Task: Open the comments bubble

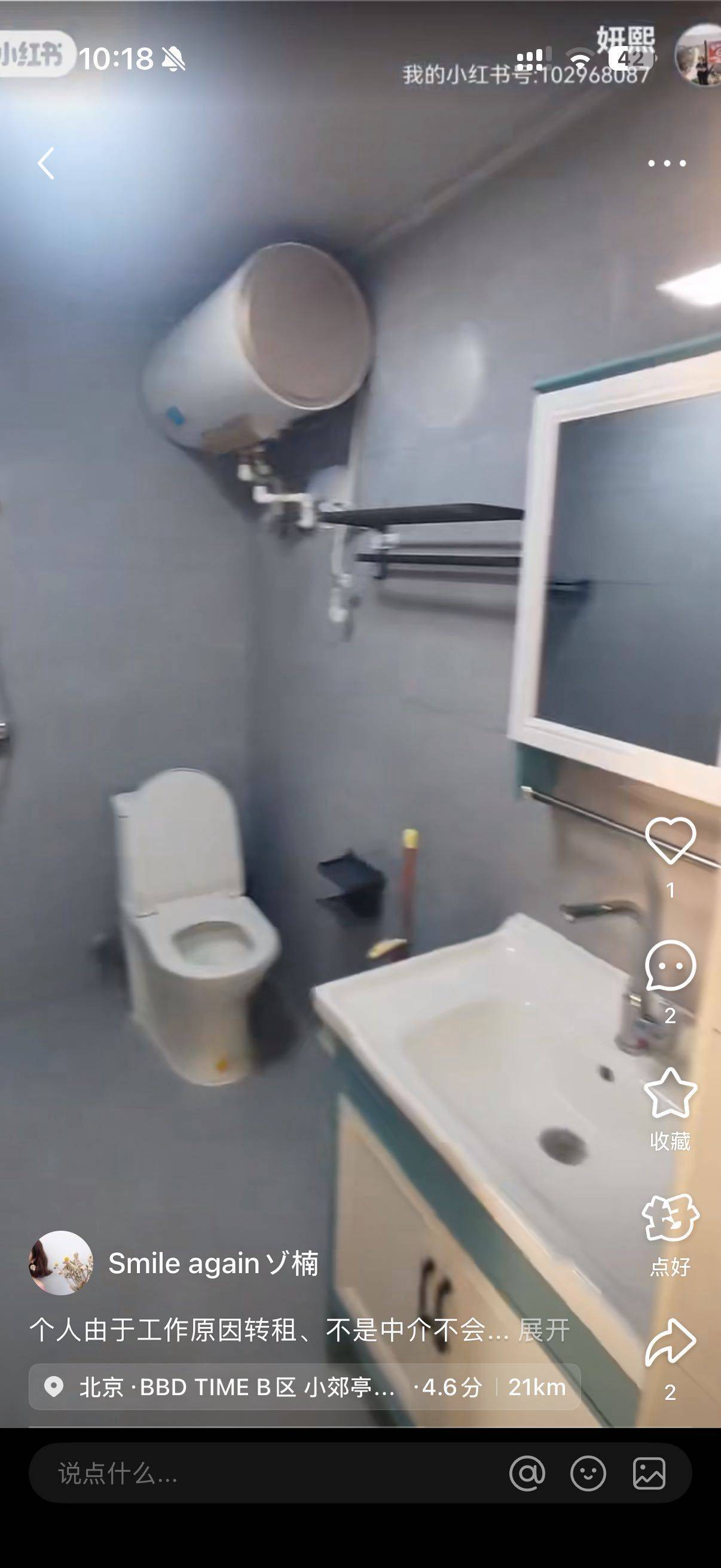Action: [670, 966]
